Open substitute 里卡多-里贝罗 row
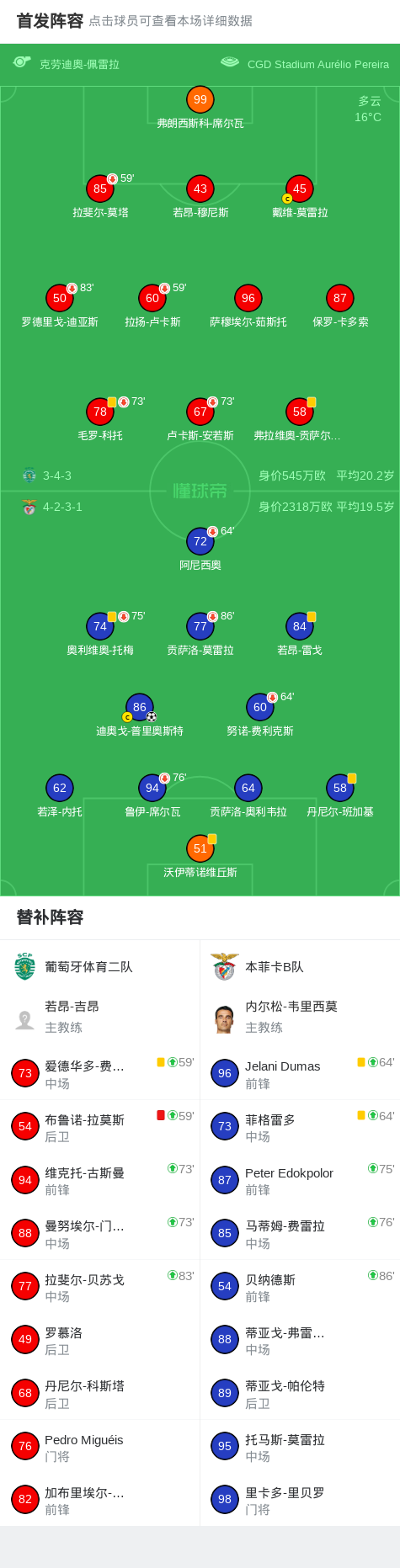Screen dimensions: 400x1568 click(x=300, y=1500)
